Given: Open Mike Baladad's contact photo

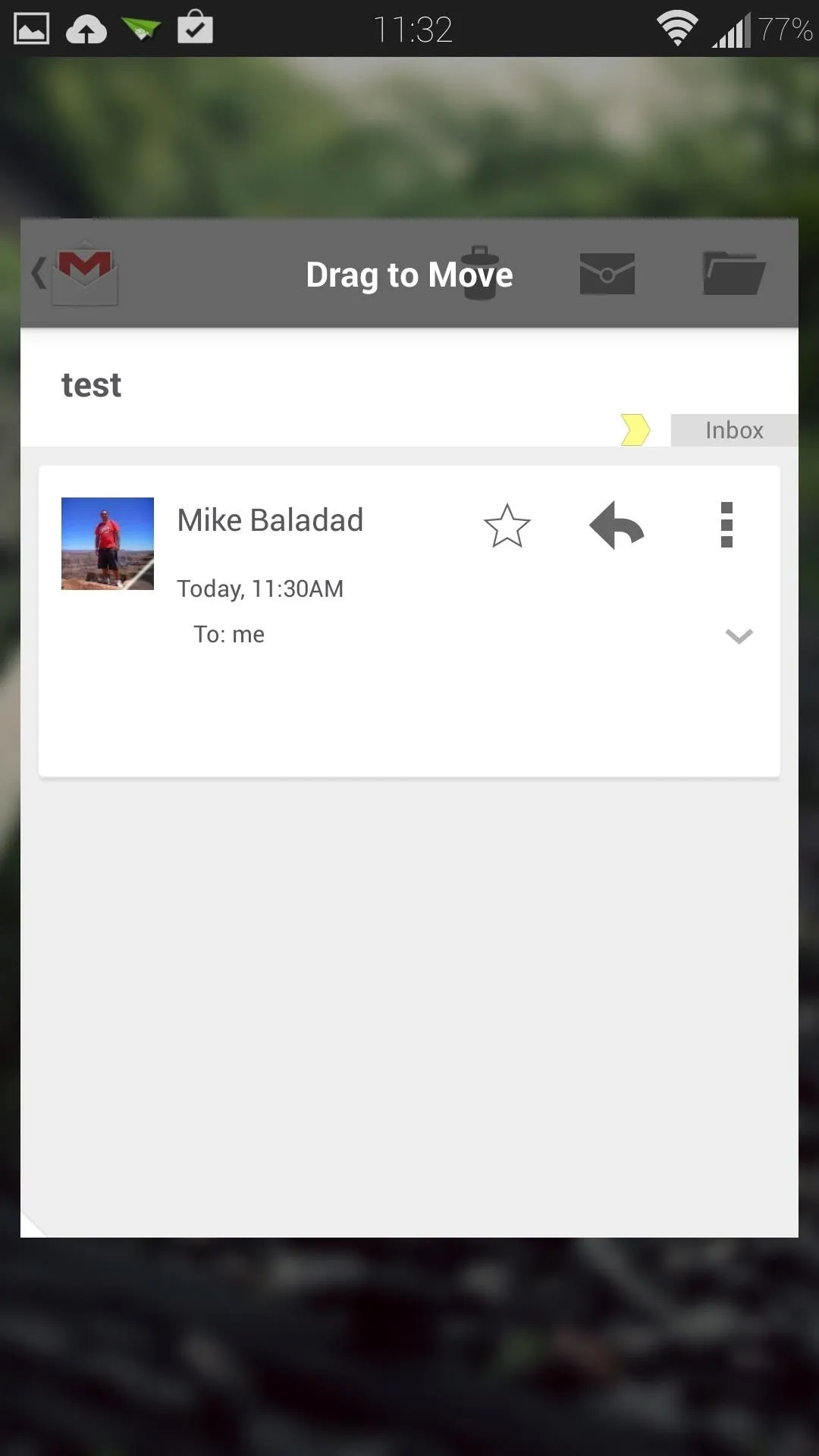Looking at the screenshot, I should (108, 544).
